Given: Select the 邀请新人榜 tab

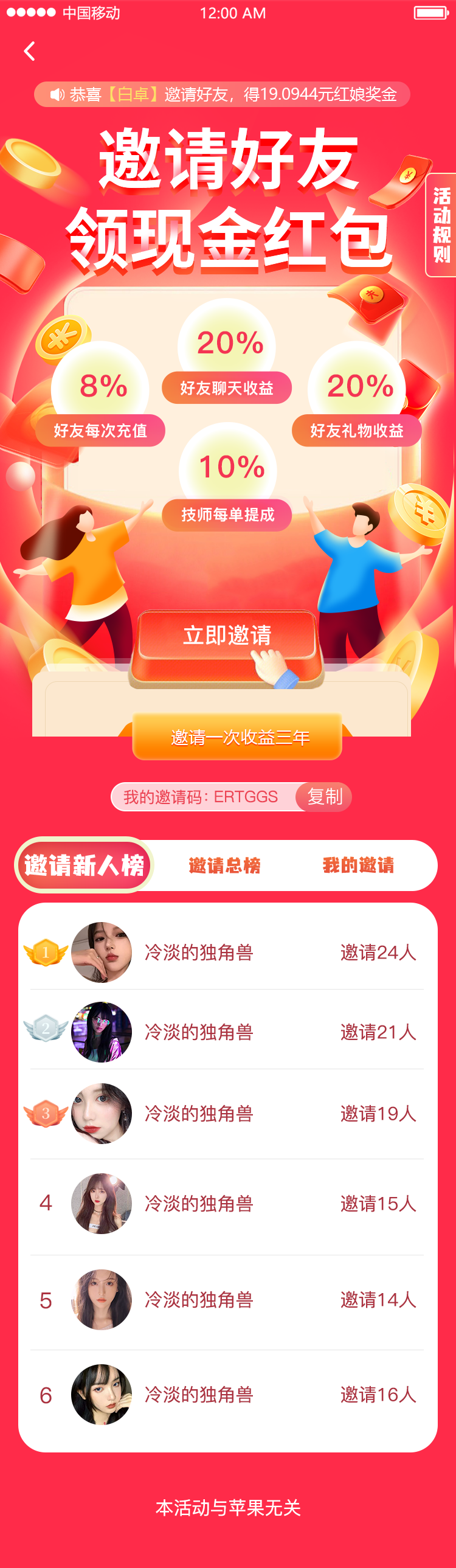Looking at the screenshot, I should [x=84, y=865].
